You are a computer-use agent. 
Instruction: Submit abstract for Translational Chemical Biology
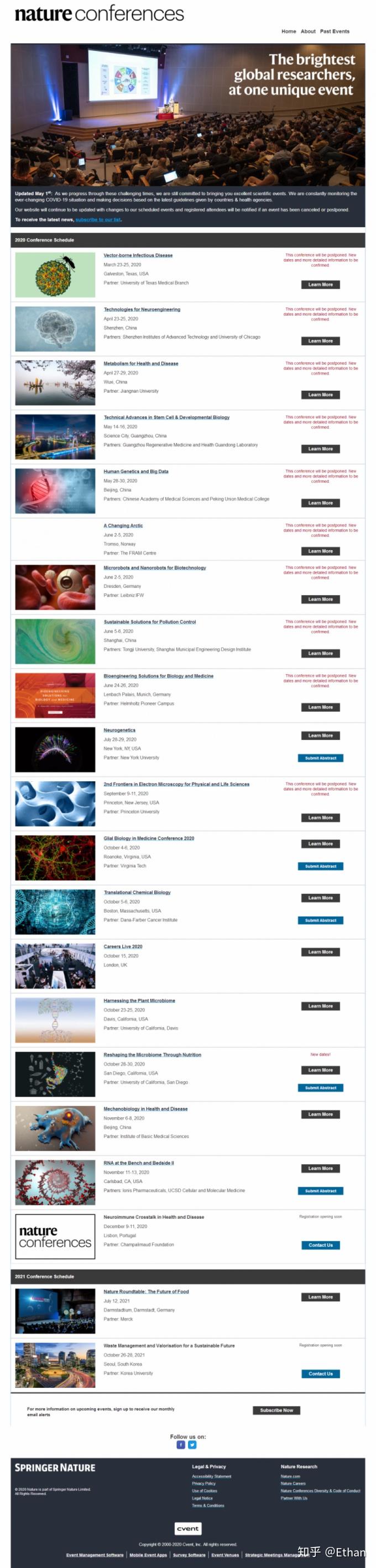point(320,920)
